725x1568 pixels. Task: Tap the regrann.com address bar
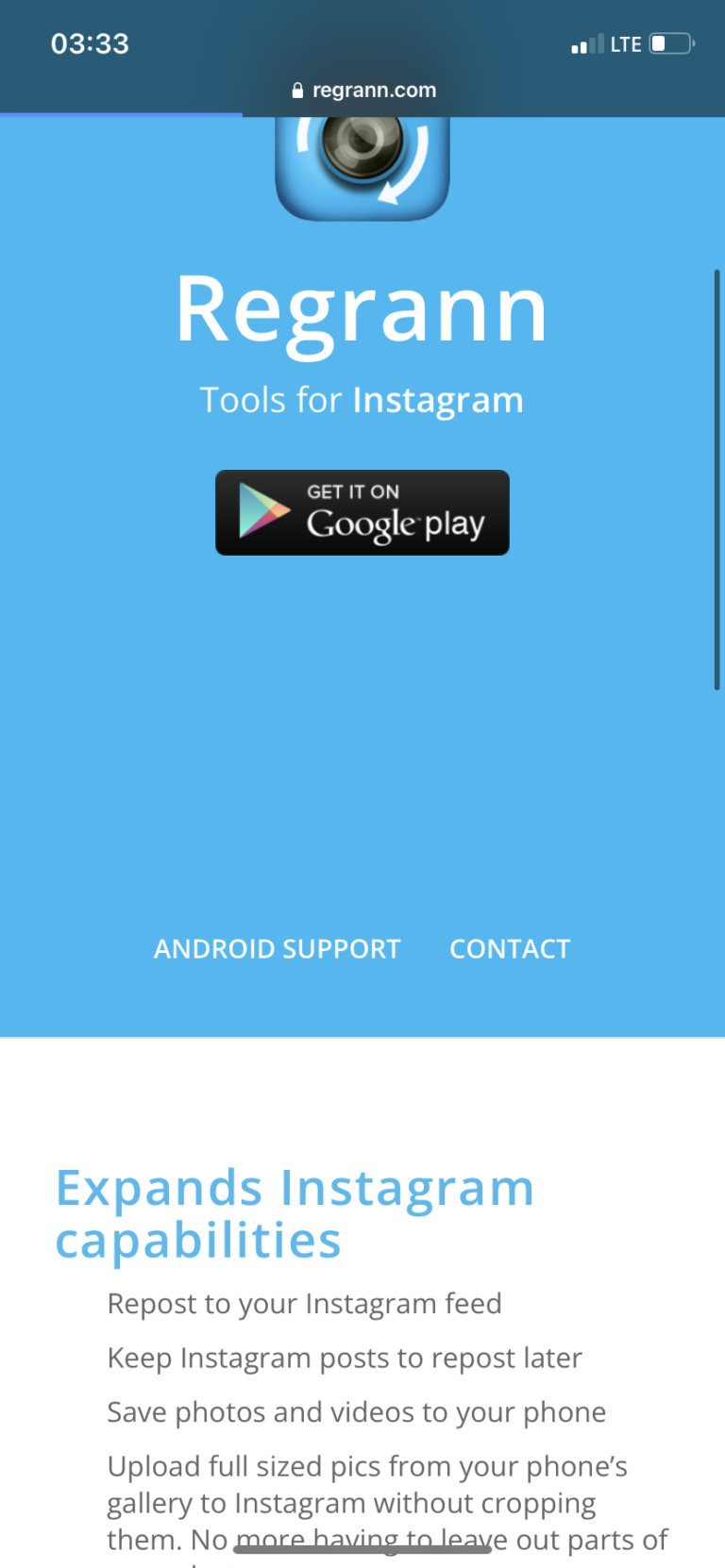coord(364,91)
